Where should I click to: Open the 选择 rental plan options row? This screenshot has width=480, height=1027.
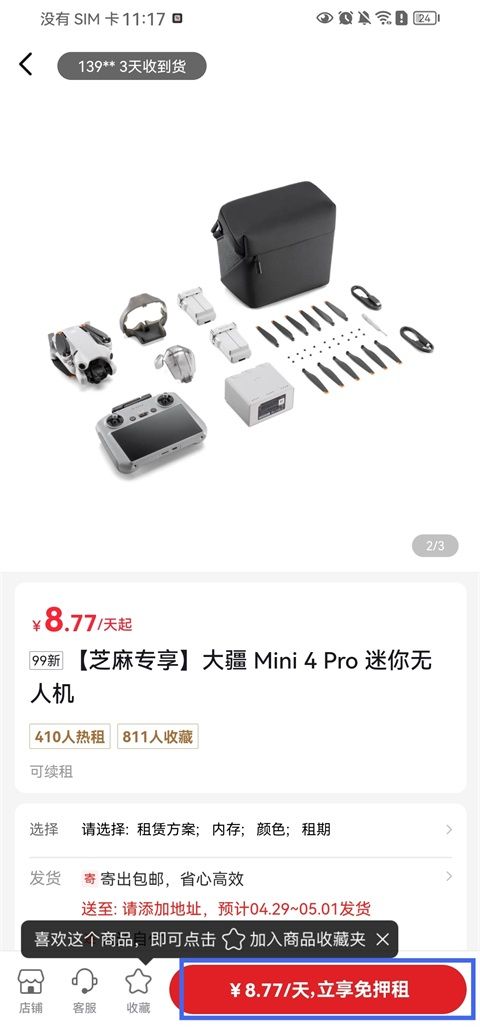tap(240, 830)
